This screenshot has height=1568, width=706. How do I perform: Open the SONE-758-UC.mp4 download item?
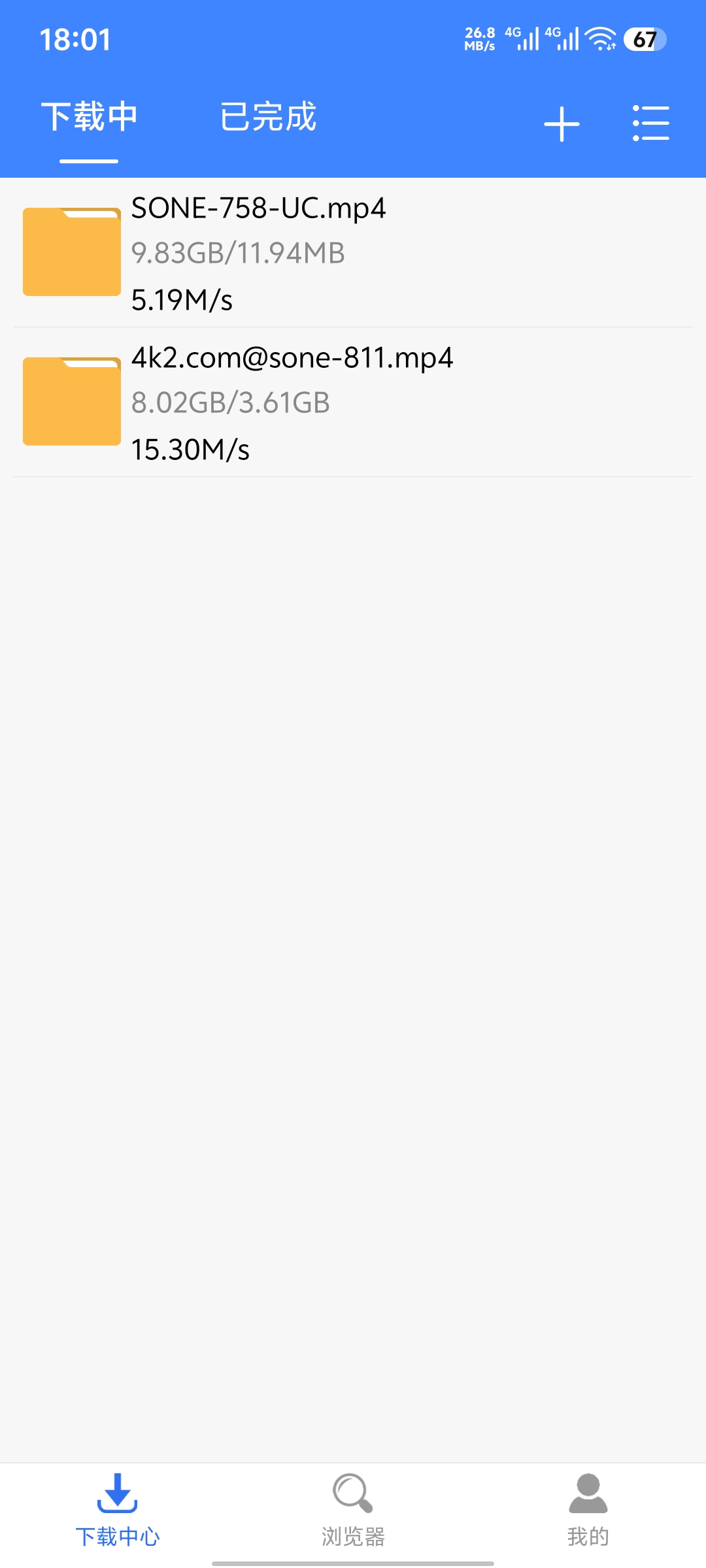click(x=353, y=253)
